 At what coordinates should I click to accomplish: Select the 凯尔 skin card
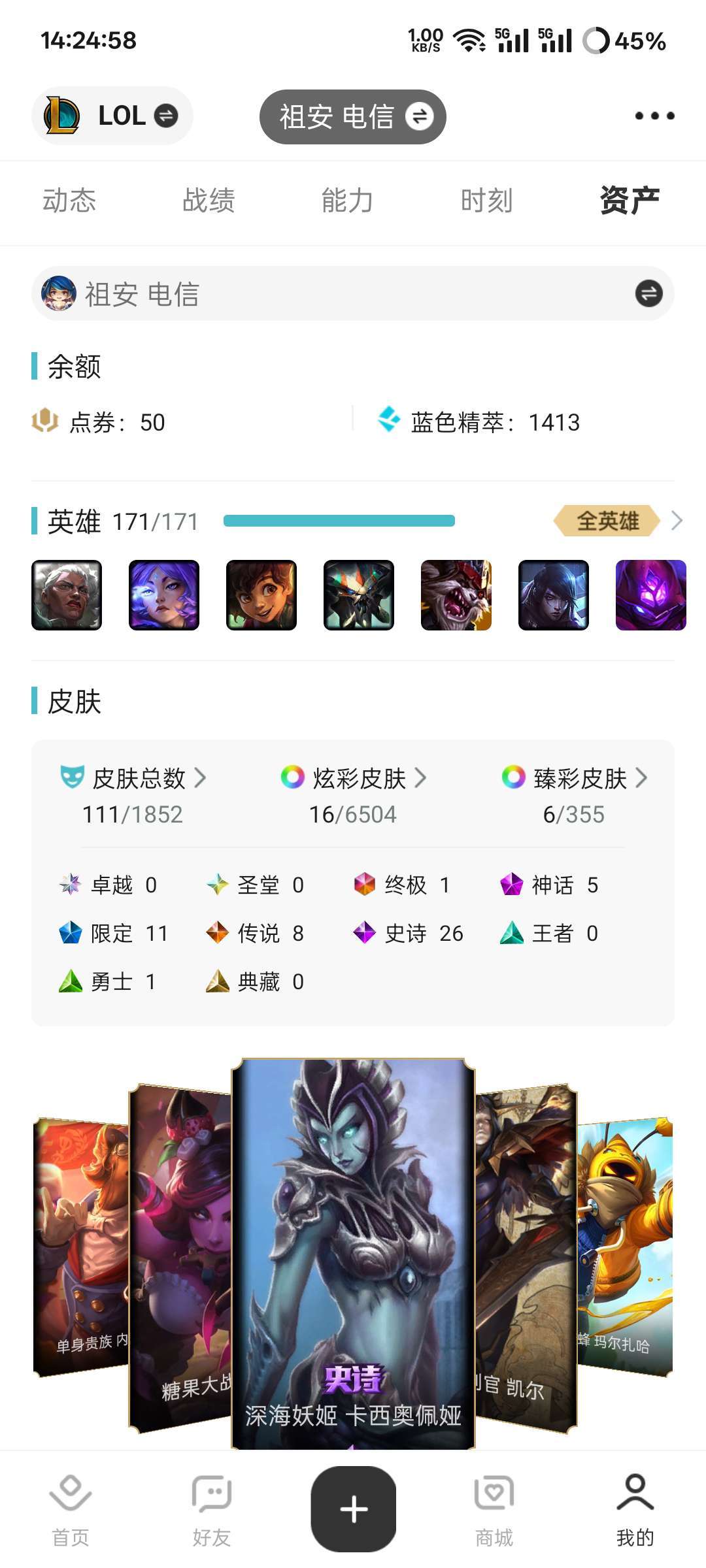point(526,1254)
